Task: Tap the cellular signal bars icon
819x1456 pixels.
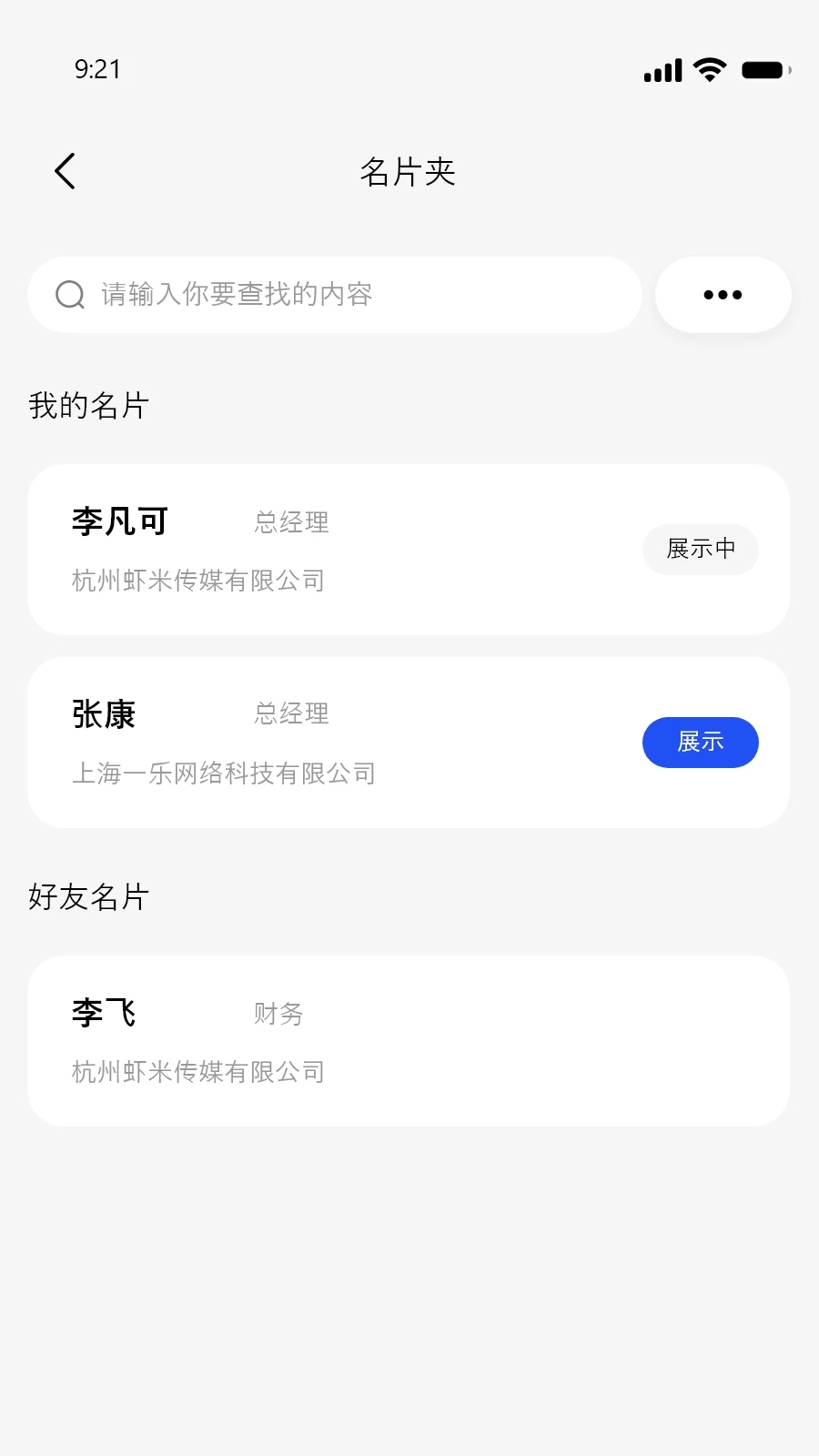Action: click(662, 69)
